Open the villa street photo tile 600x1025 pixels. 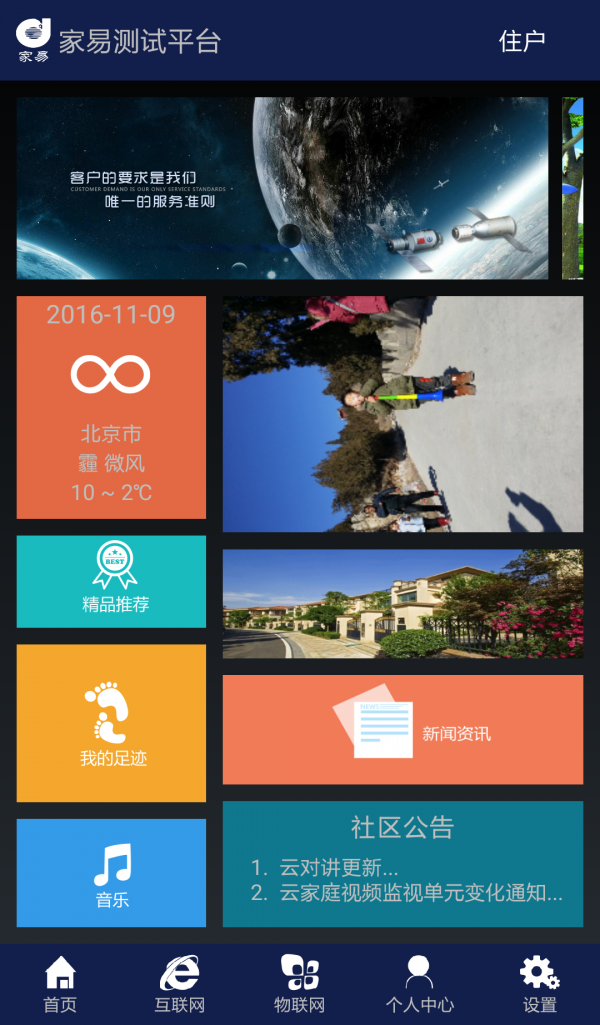click(402, 603)
